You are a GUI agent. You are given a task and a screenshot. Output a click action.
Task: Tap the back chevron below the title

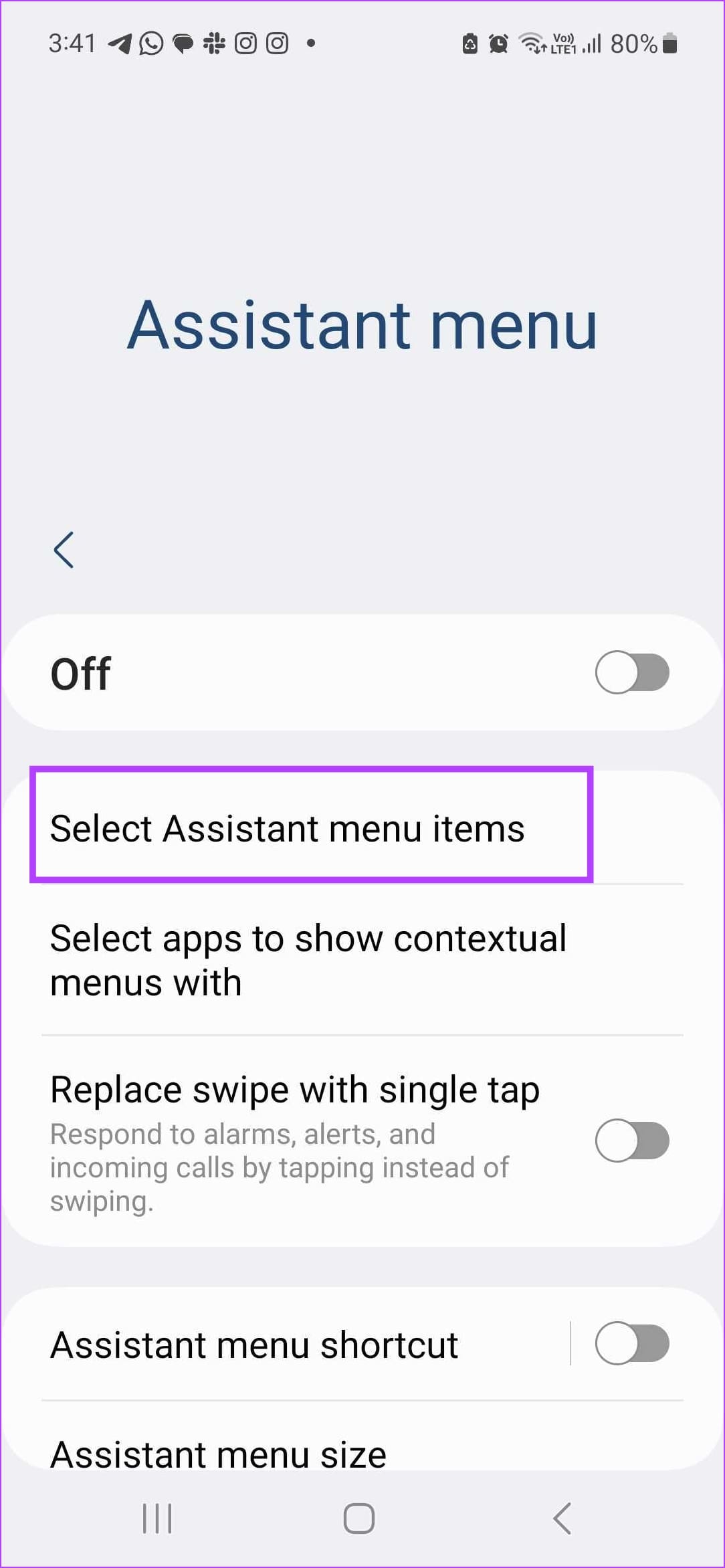64,550
